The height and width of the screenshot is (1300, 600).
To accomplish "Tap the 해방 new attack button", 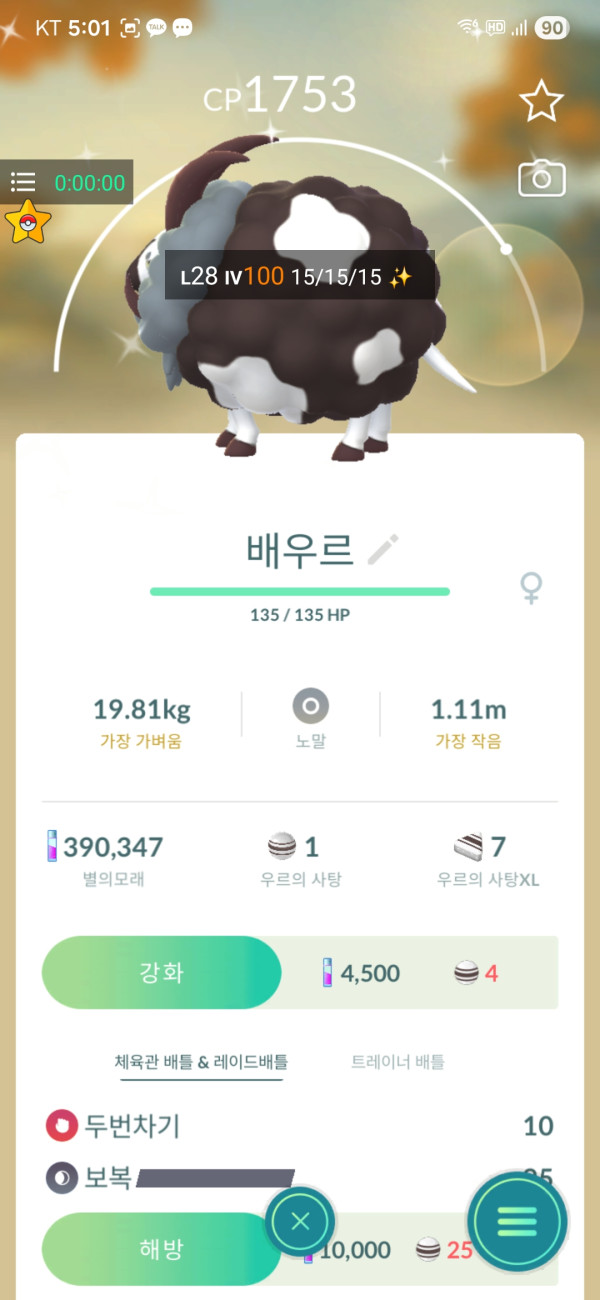I will pos(160,1249).
